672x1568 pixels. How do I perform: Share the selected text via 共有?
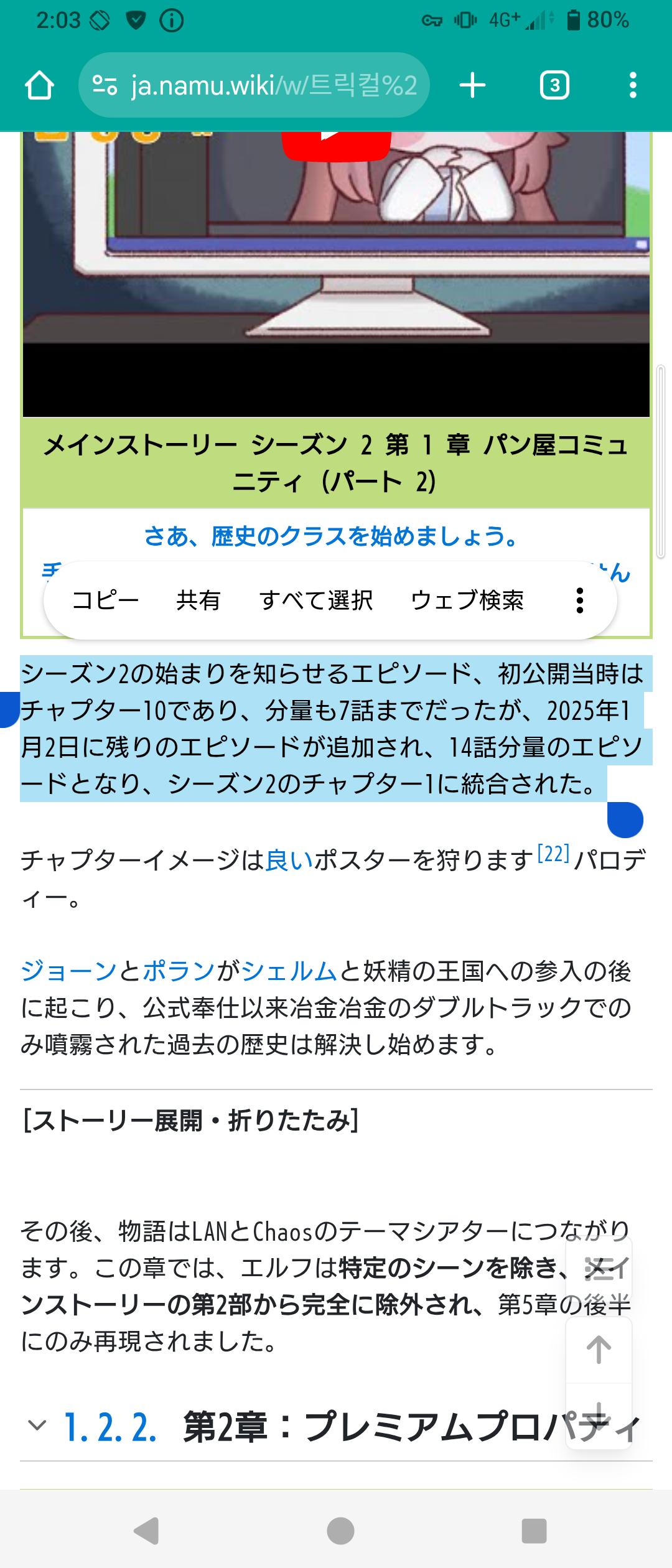point(198,600)
